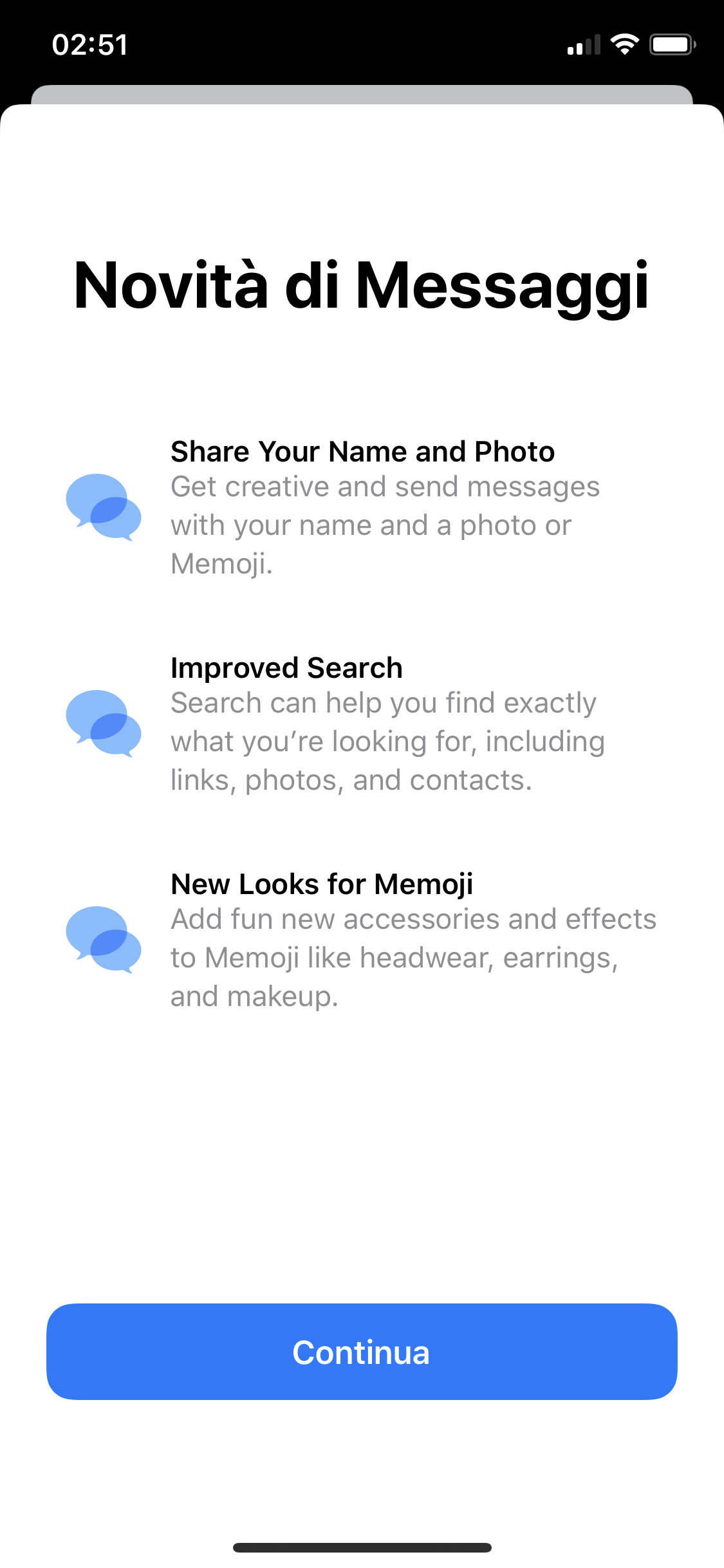The width and height of the screenshot is (724, 1568).
Task: Tap the Continua button
Action: pyautogui.click(x=362, y=1352)
